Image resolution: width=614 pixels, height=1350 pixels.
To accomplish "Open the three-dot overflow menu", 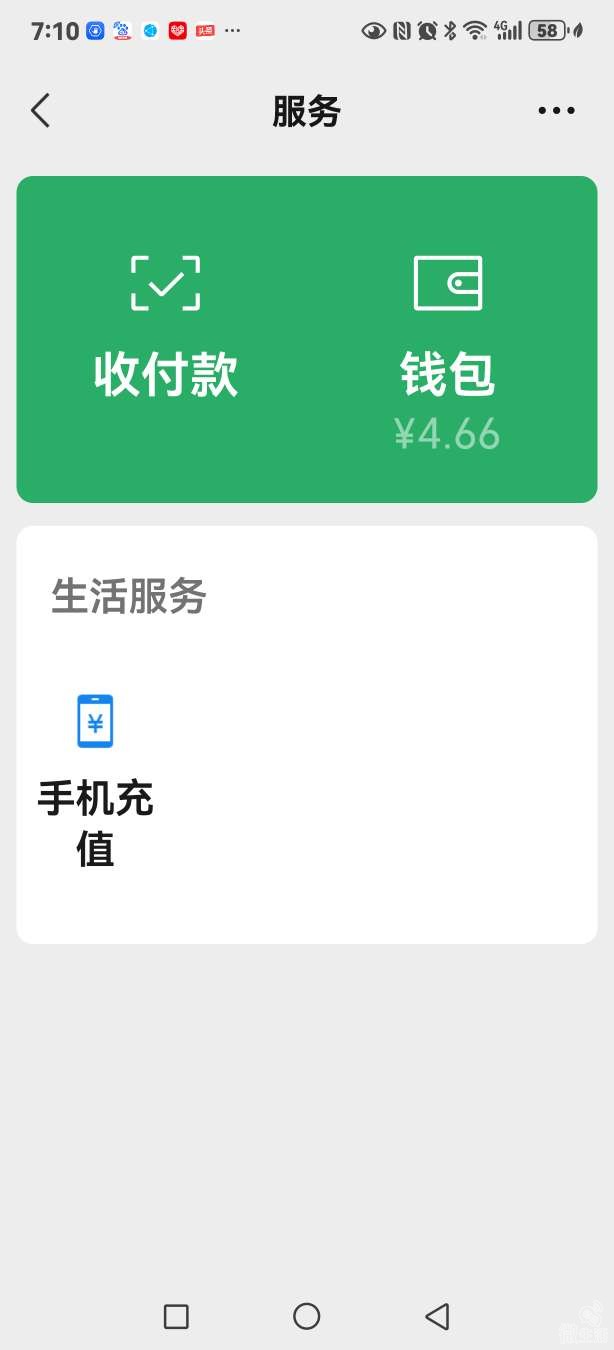I will (x=556, y=111).
